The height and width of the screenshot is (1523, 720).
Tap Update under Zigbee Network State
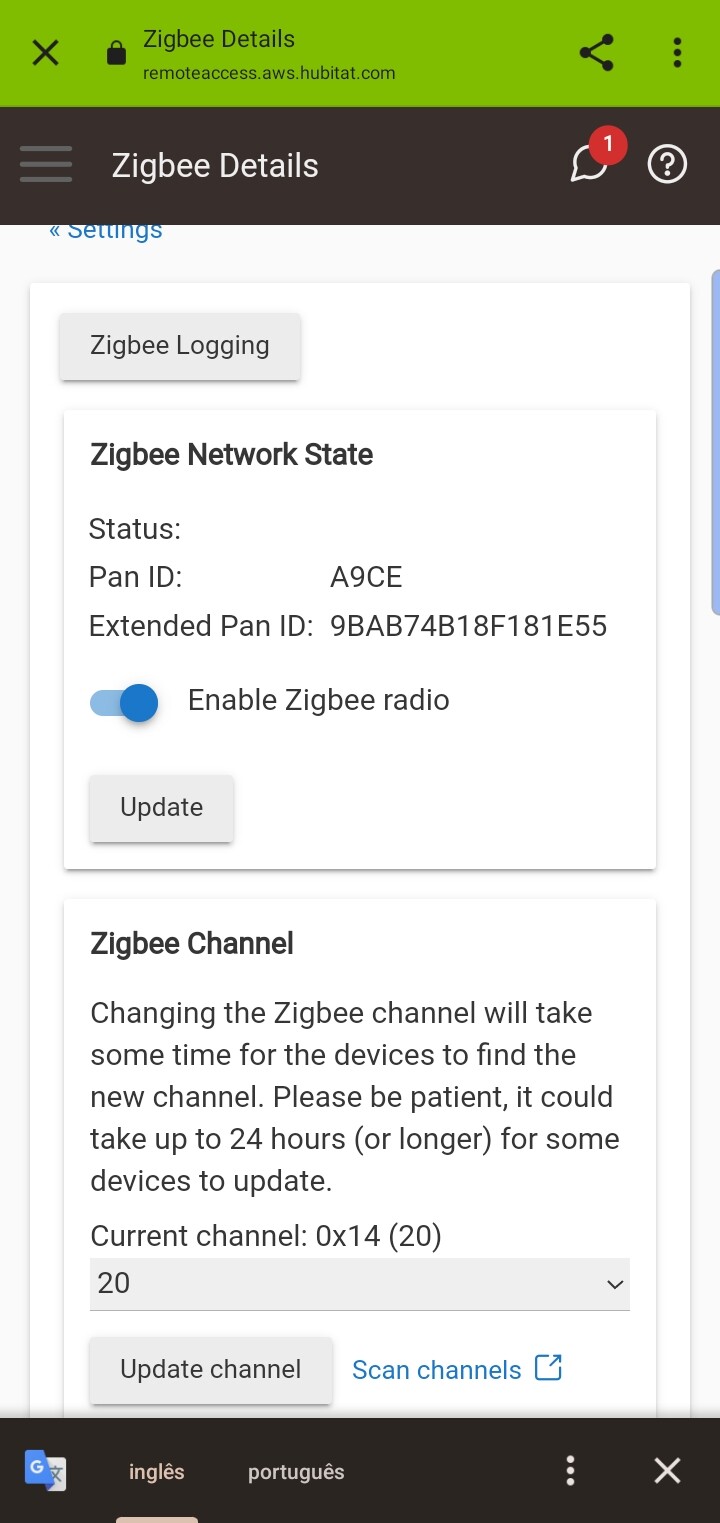pyautogui.click(x=162, y=808)
